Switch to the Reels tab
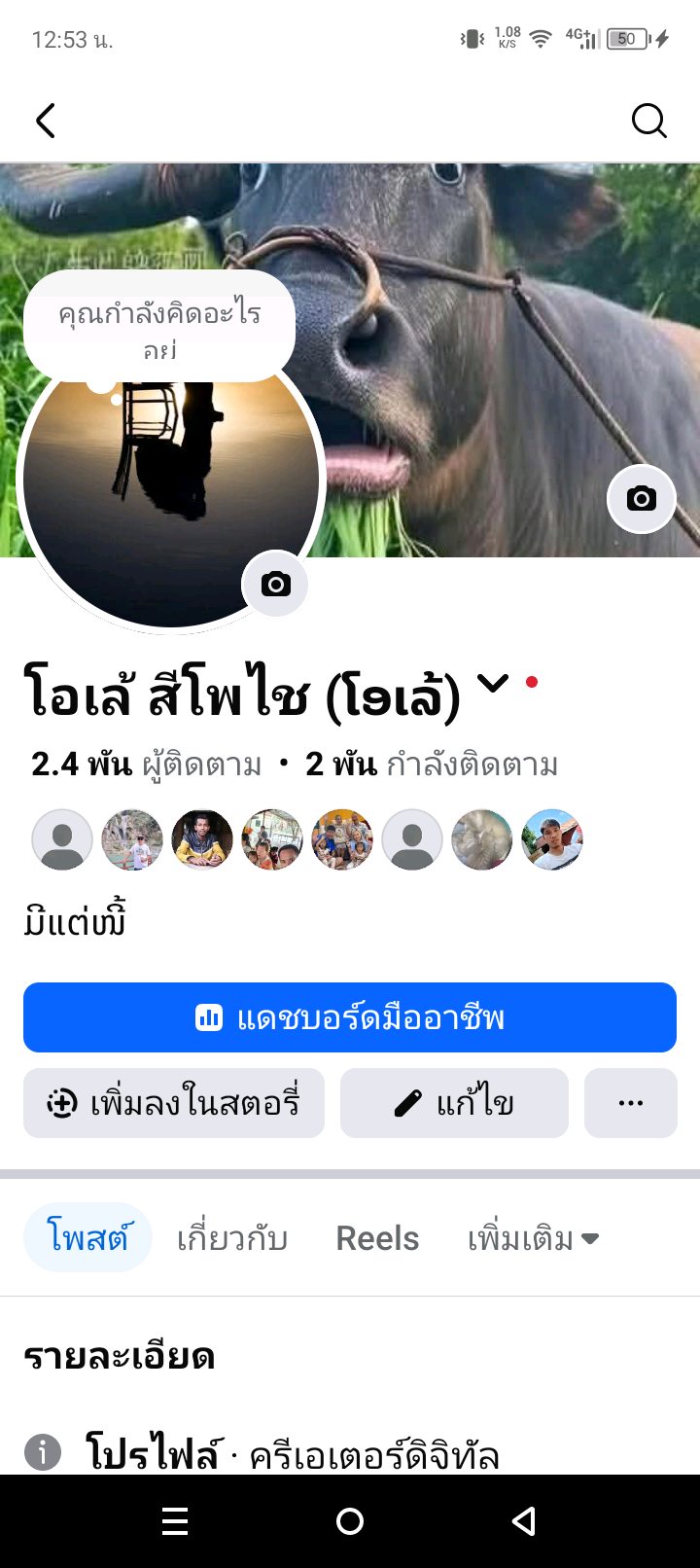The height and width of the screenshot is (1568, 700). click(377, 1238)
